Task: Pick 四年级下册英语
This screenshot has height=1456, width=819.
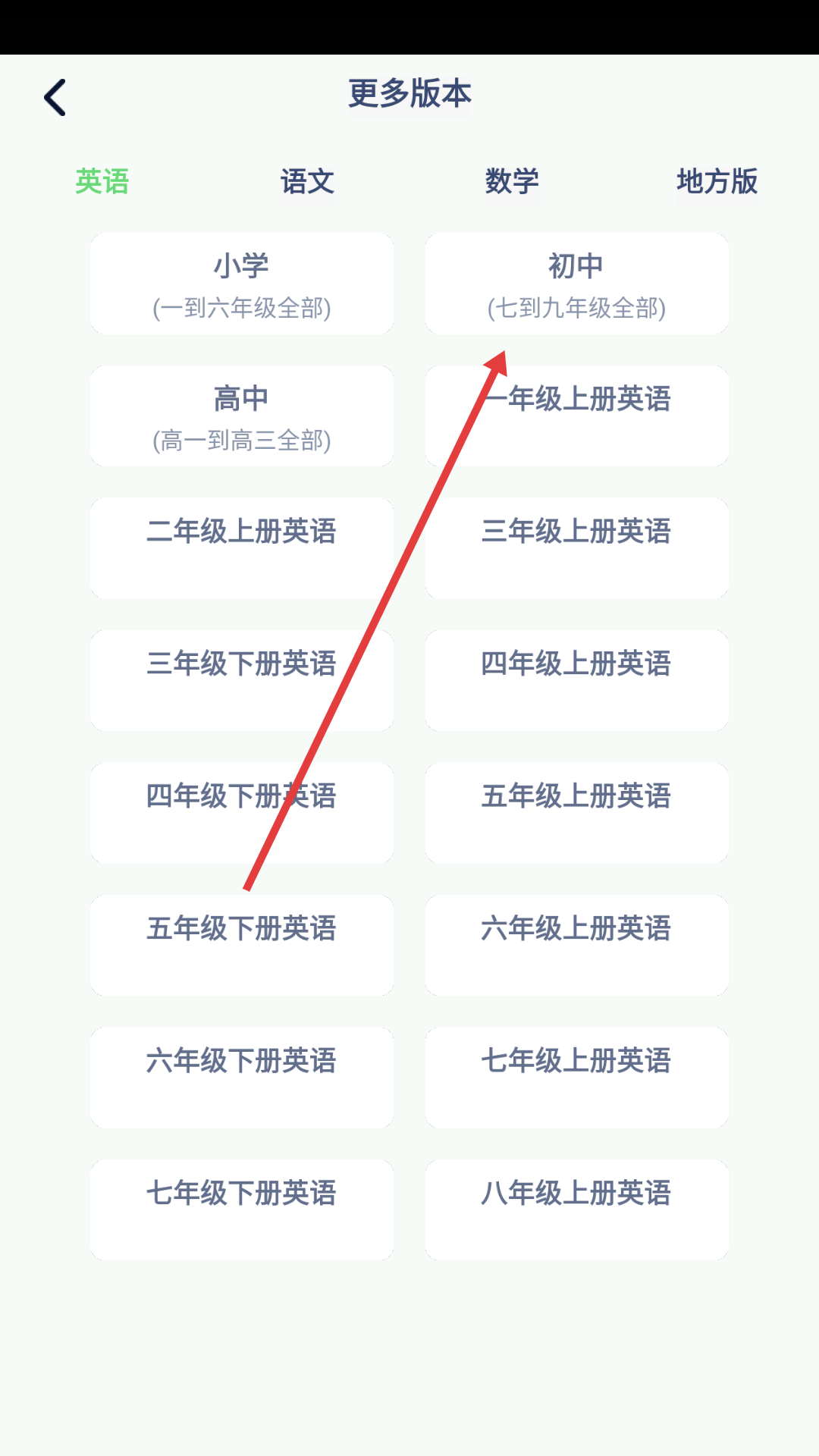Action: pos(242,812)
